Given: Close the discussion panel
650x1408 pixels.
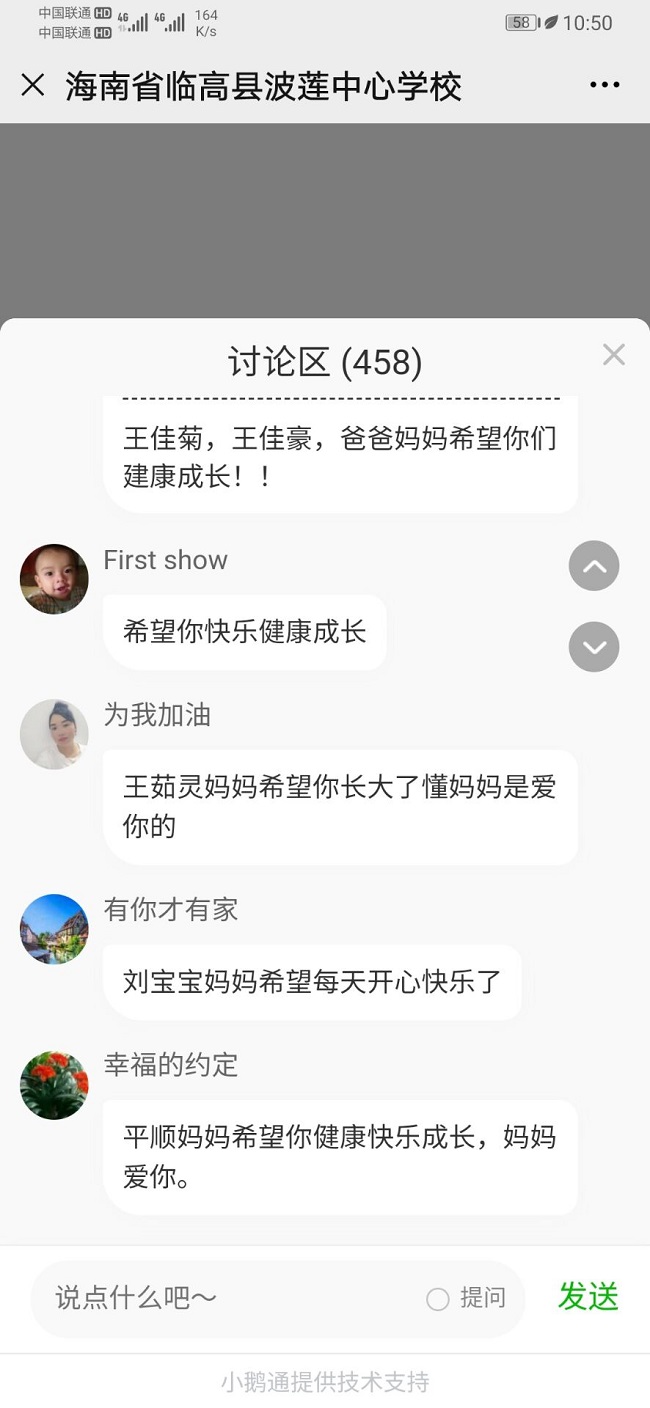Looking at the screenshot, I should (x=613, y=354).
